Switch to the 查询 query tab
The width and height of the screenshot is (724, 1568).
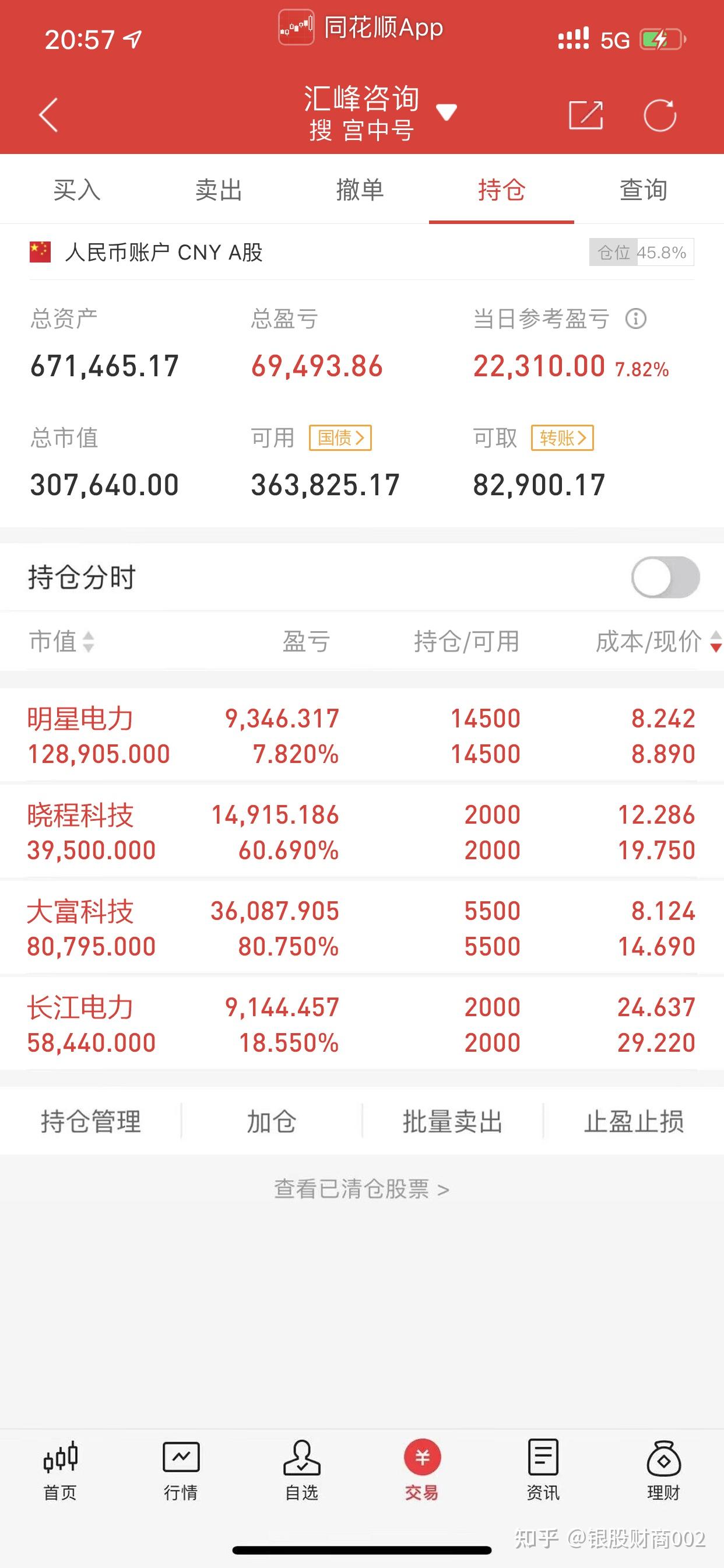[642, 190]
